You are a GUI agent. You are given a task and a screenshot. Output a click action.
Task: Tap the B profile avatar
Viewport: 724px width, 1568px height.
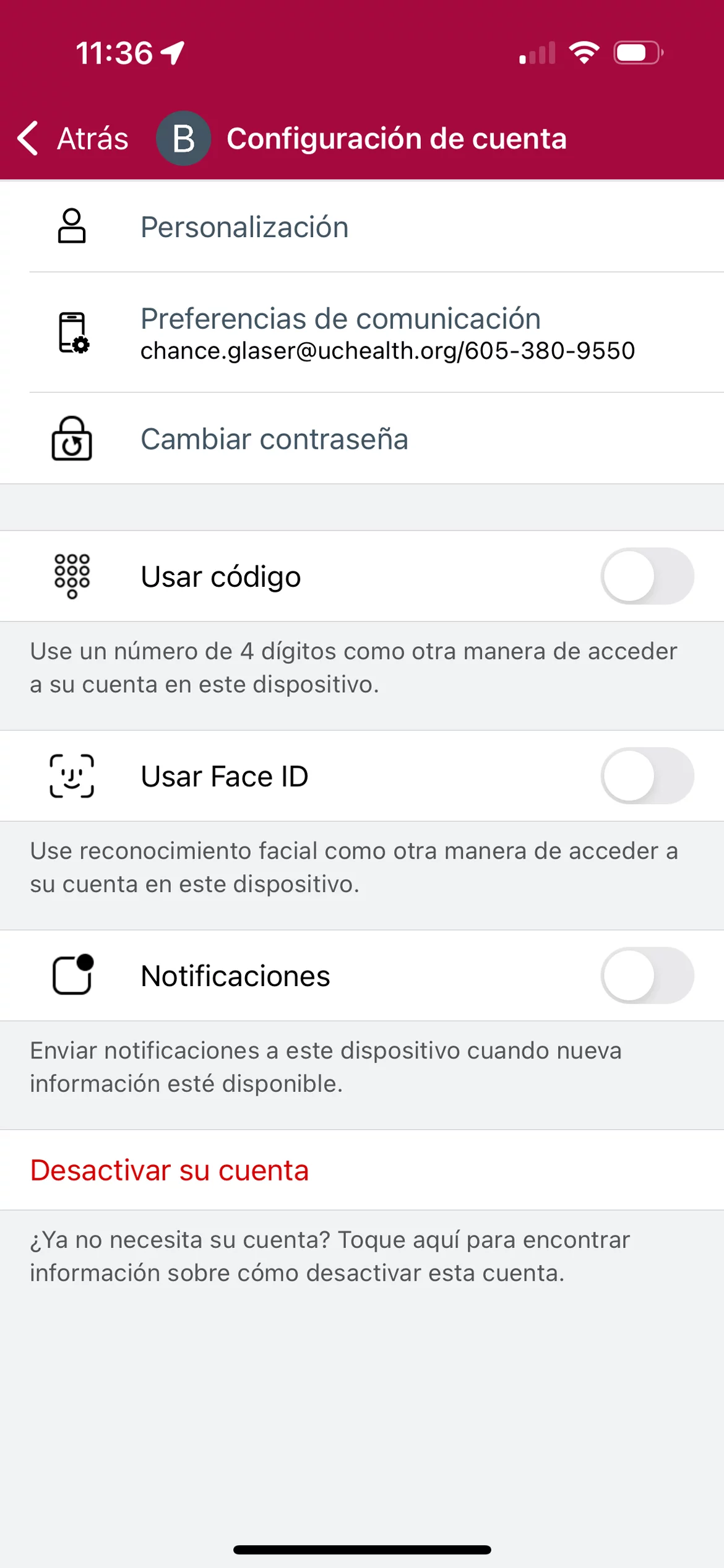[x=183, y=138]
